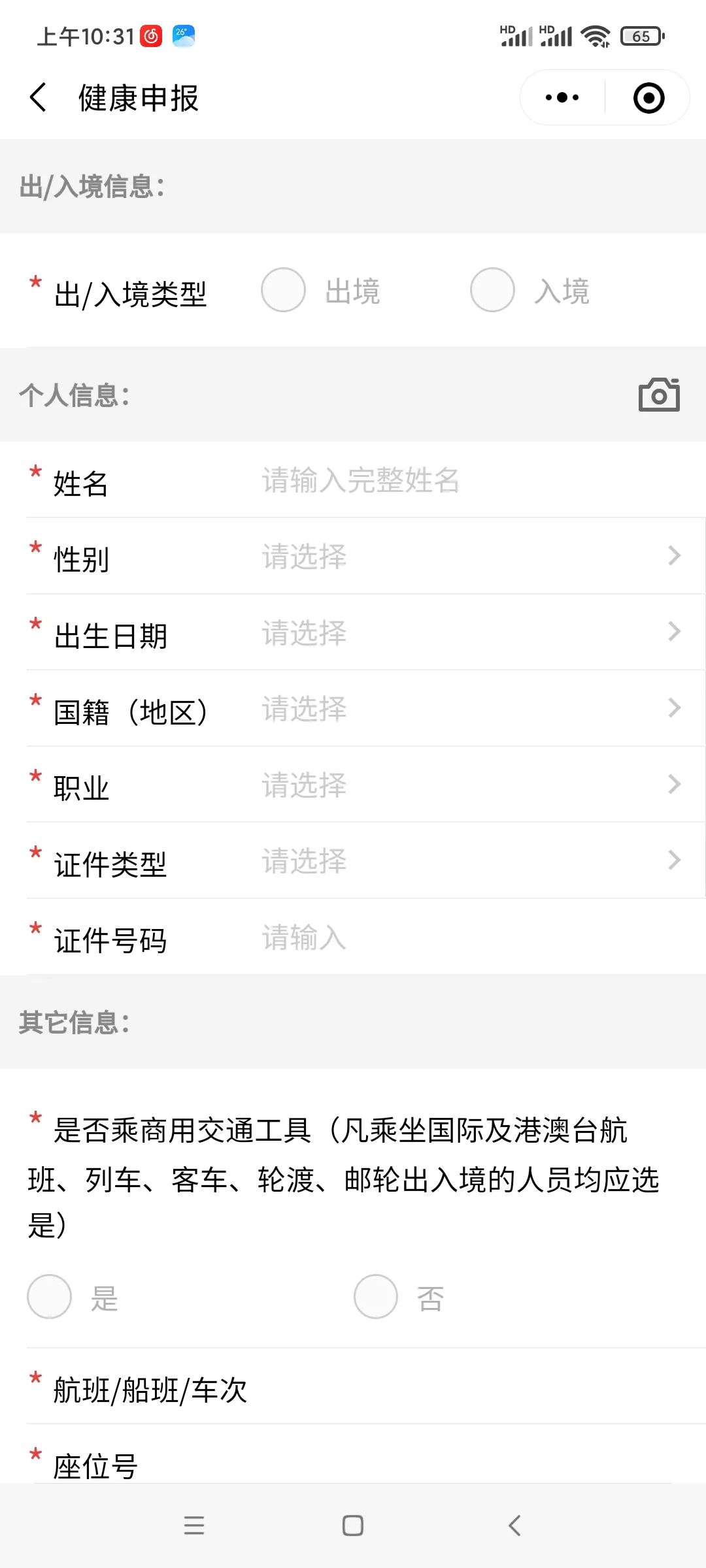Open recent apps with the menu key
706x1568 pixels.
194,1526
